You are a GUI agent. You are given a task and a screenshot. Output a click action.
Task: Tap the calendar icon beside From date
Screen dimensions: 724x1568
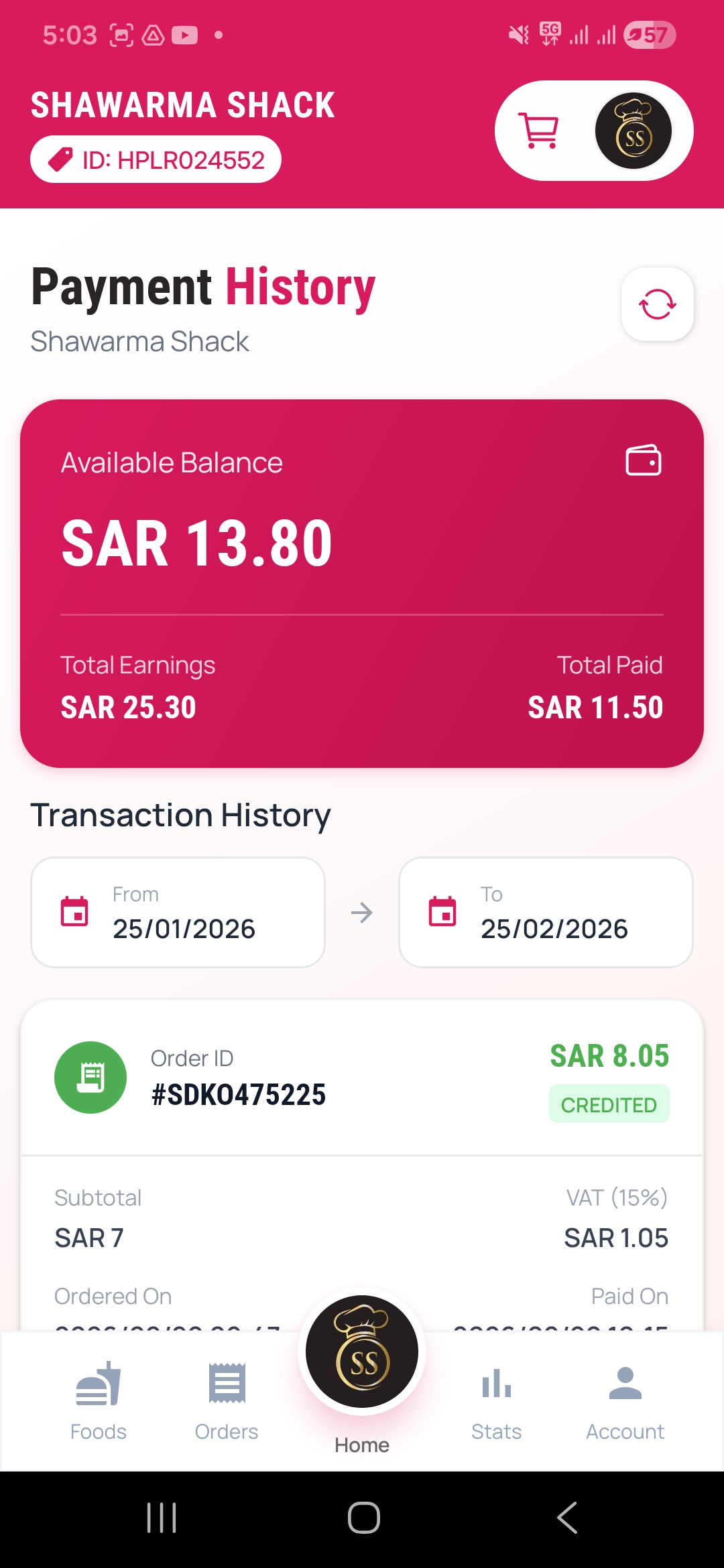click(x=75, y=911)
